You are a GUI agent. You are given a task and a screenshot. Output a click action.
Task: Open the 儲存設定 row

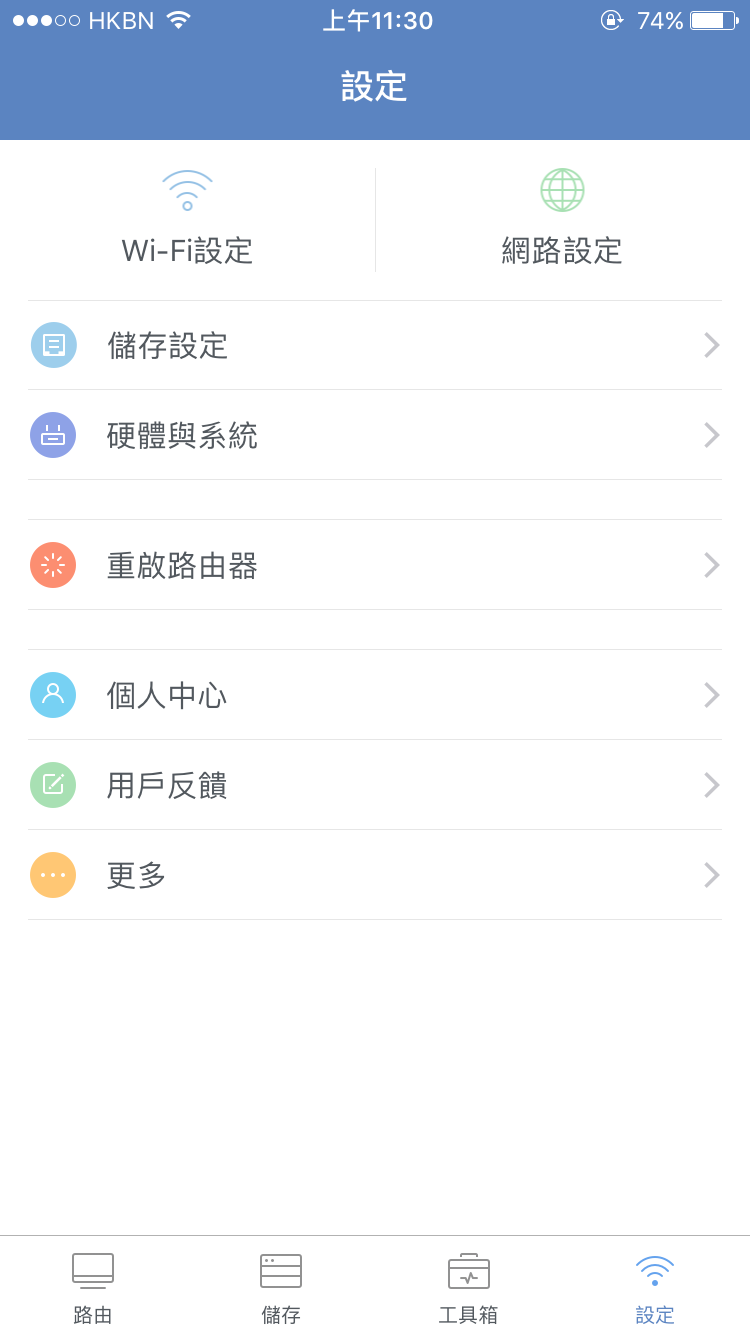tap(375, 345)
